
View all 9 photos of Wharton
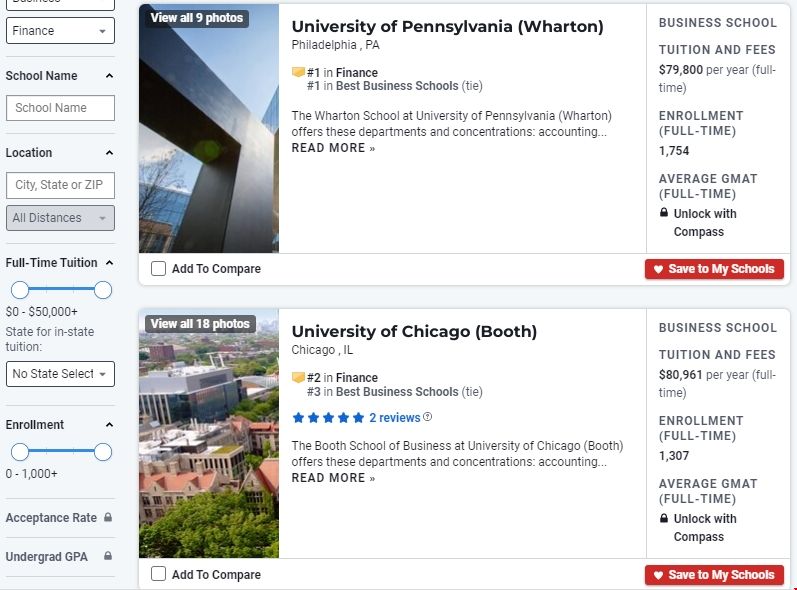tap(196, 18)
